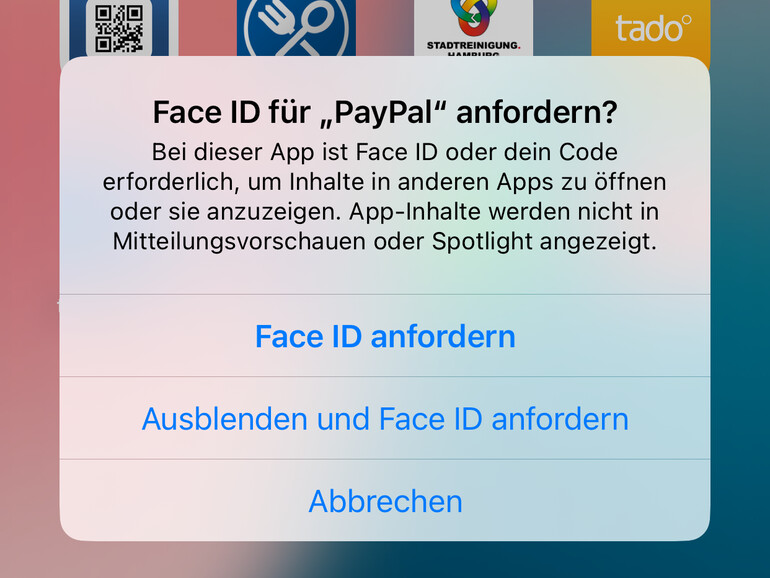Choose Face ID anfordern for PayPal
Screen dimensions: 770x578
click(385, 336)
